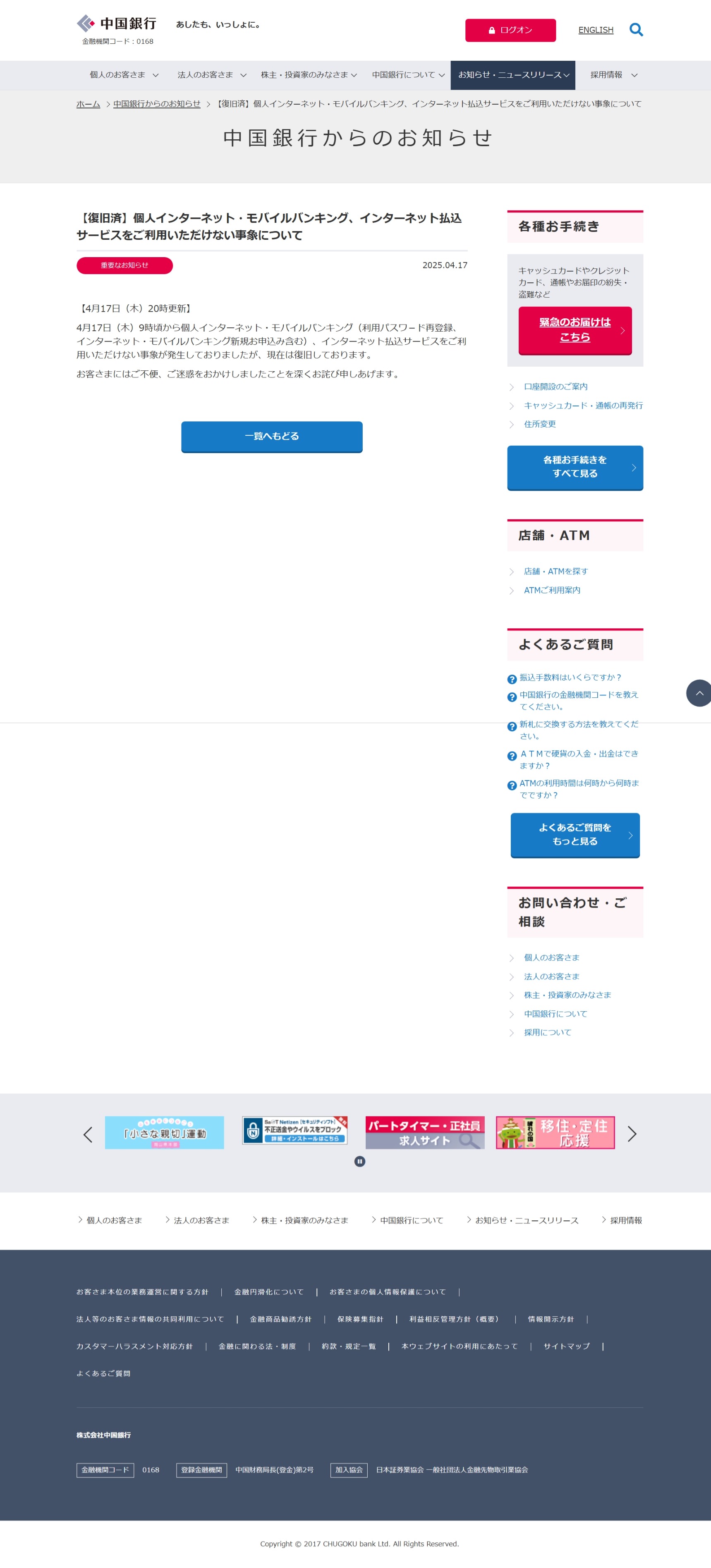Viewport: 711px width, 1568px height.
Task: Expand the 採用情報 menu
Action: pyautogui.click(x=613, y=75)
